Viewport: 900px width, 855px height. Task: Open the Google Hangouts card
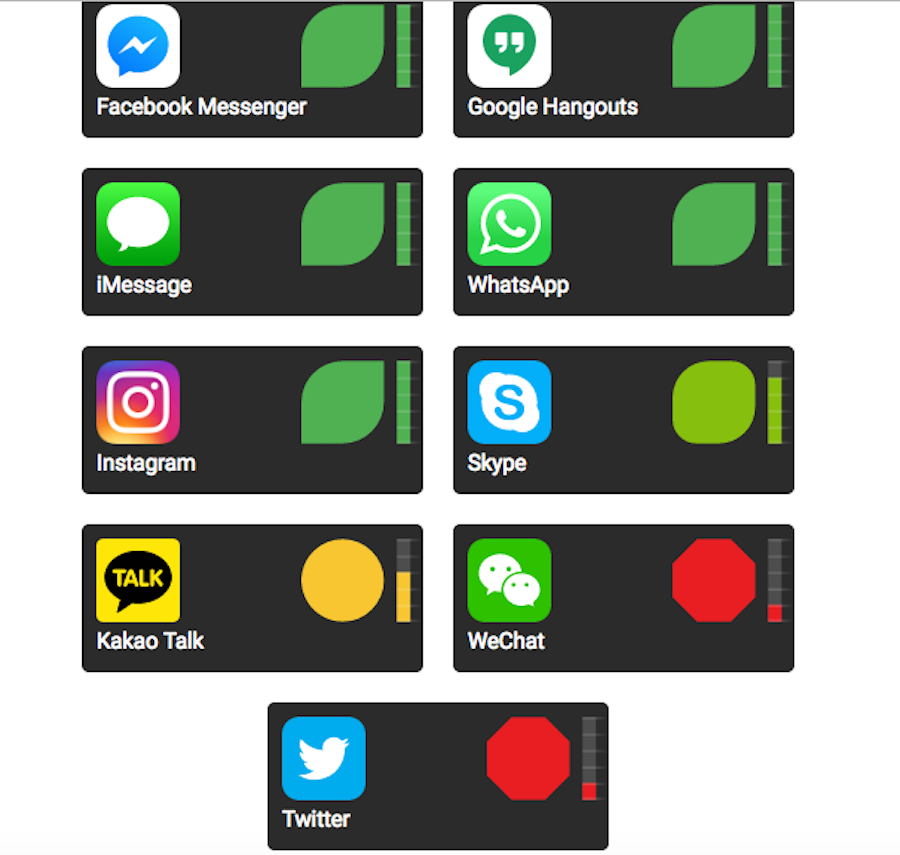(x=623, y=68)
